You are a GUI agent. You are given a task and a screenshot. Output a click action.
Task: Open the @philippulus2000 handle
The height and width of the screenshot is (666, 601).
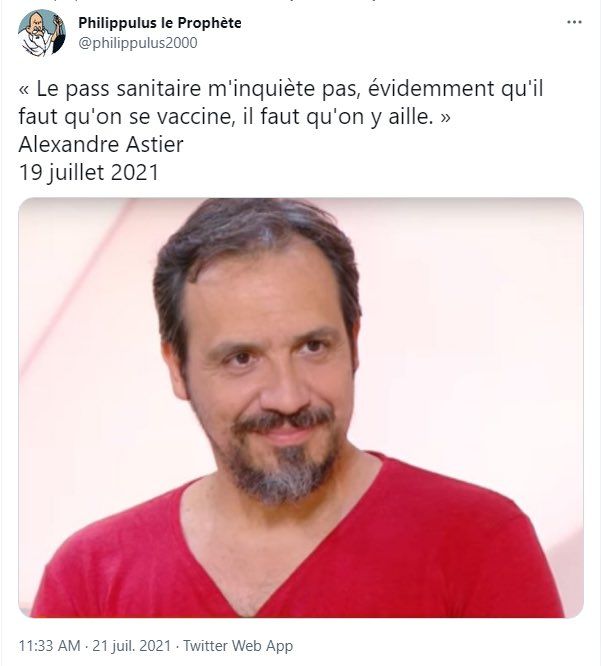coord(138,43)
